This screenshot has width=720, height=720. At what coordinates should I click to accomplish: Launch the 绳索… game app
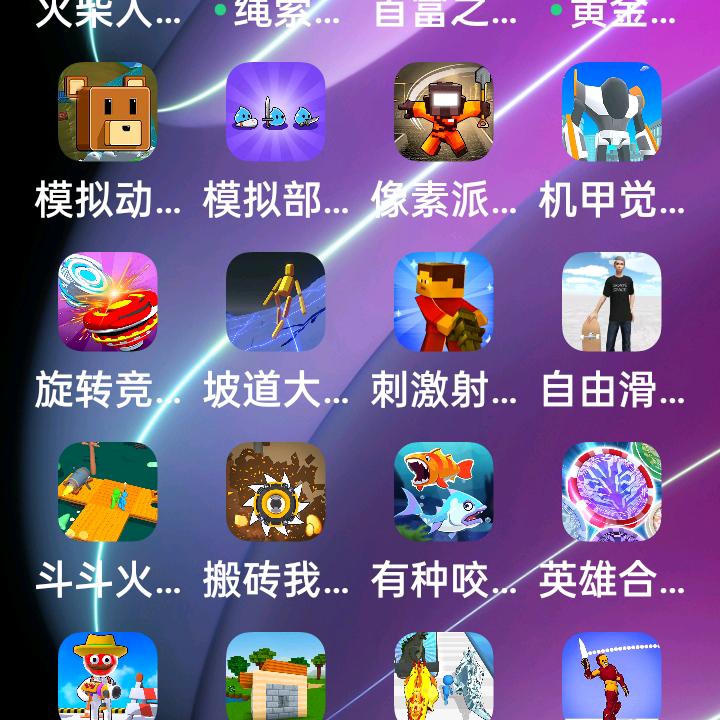[276, 14]
